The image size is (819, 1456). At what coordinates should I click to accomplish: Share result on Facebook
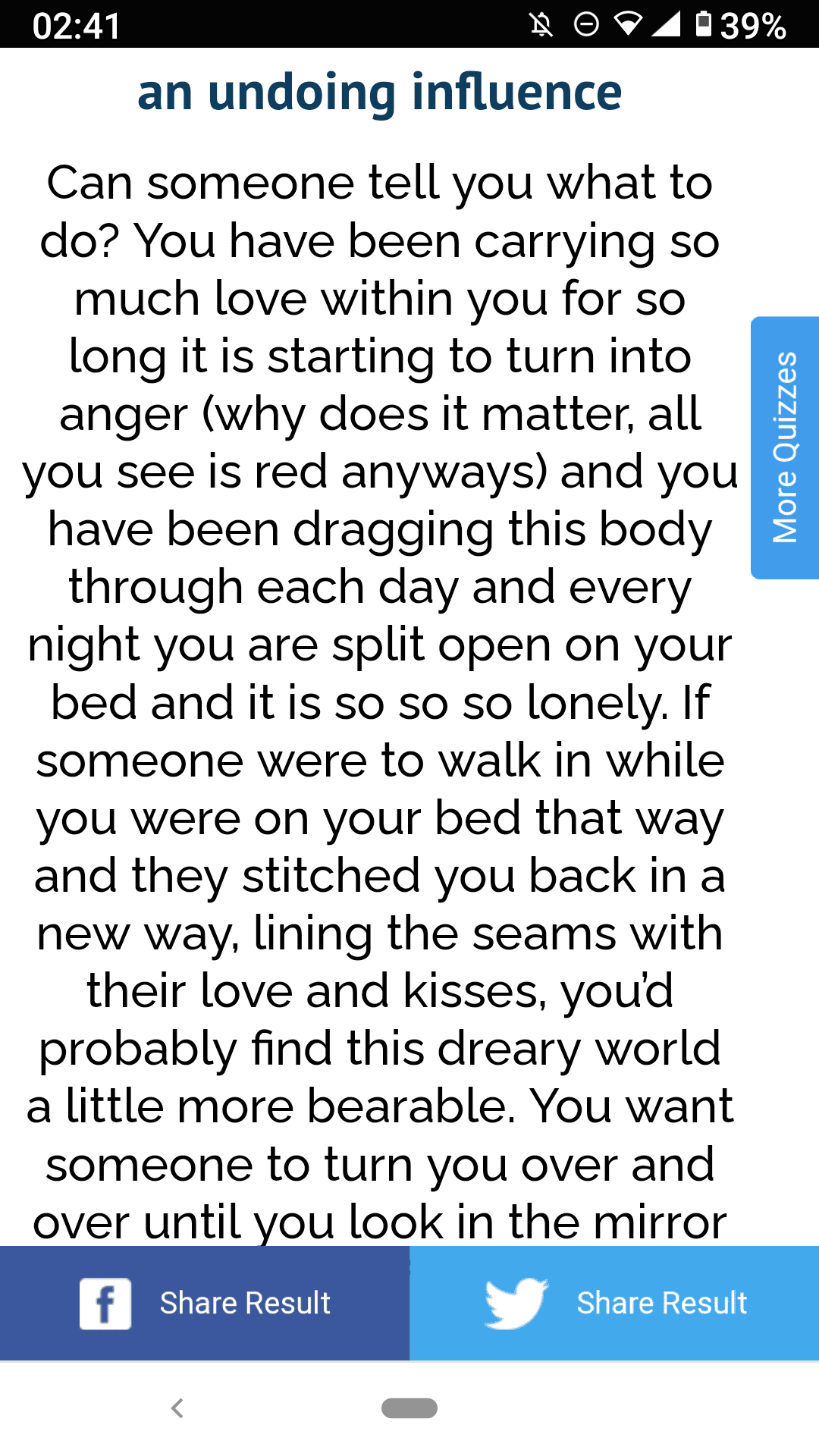click(205, 1303)
